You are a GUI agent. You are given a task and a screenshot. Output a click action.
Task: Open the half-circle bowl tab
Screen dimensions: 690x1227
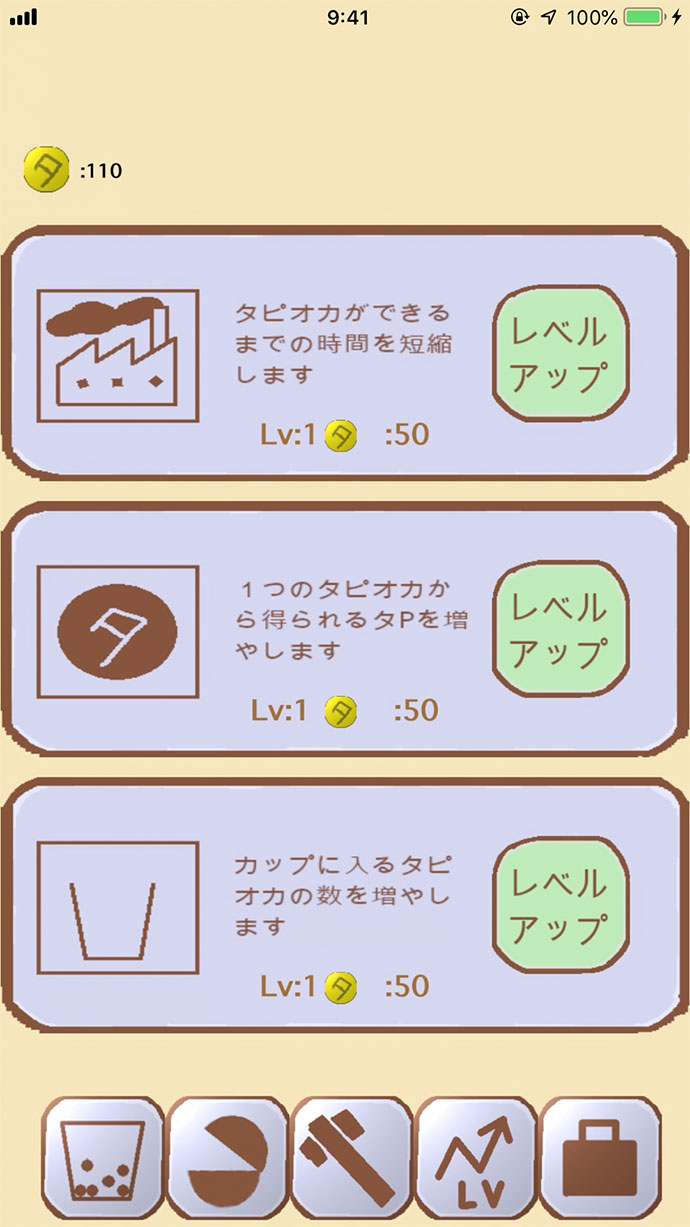coord(227,1157)
